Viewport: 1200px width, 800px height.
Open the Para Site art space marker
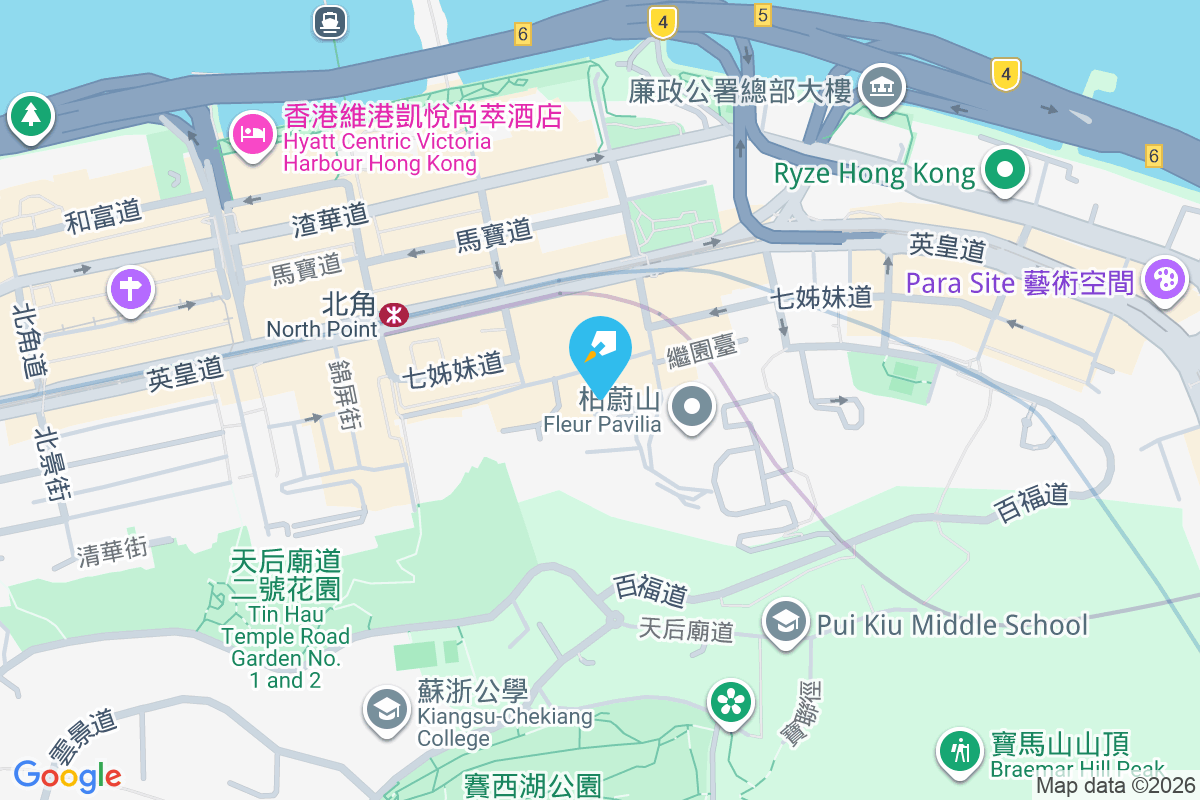click(1164, 278)
